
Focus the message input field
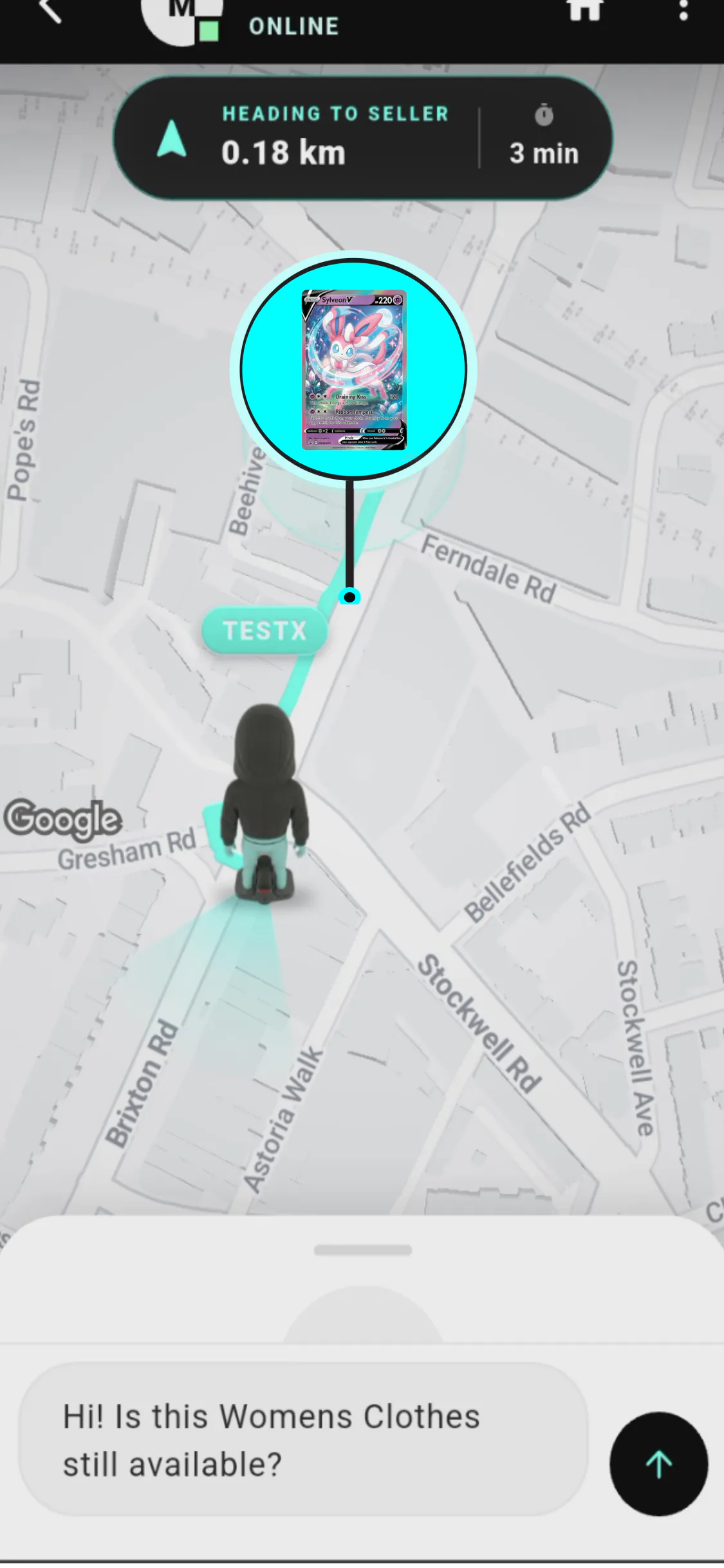tap(303, 1439)
